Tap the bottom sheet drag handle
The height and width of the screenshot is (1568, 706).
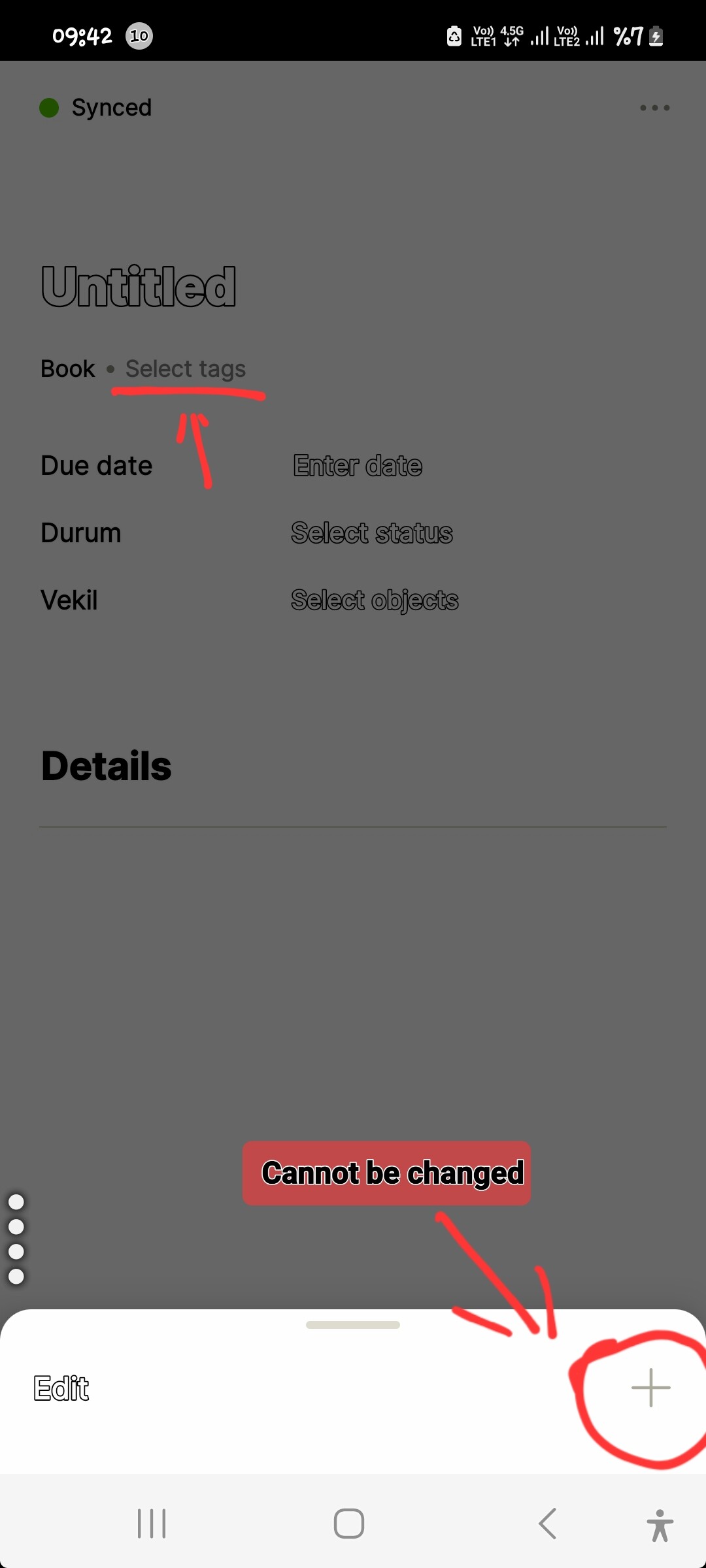(352, 1325)
